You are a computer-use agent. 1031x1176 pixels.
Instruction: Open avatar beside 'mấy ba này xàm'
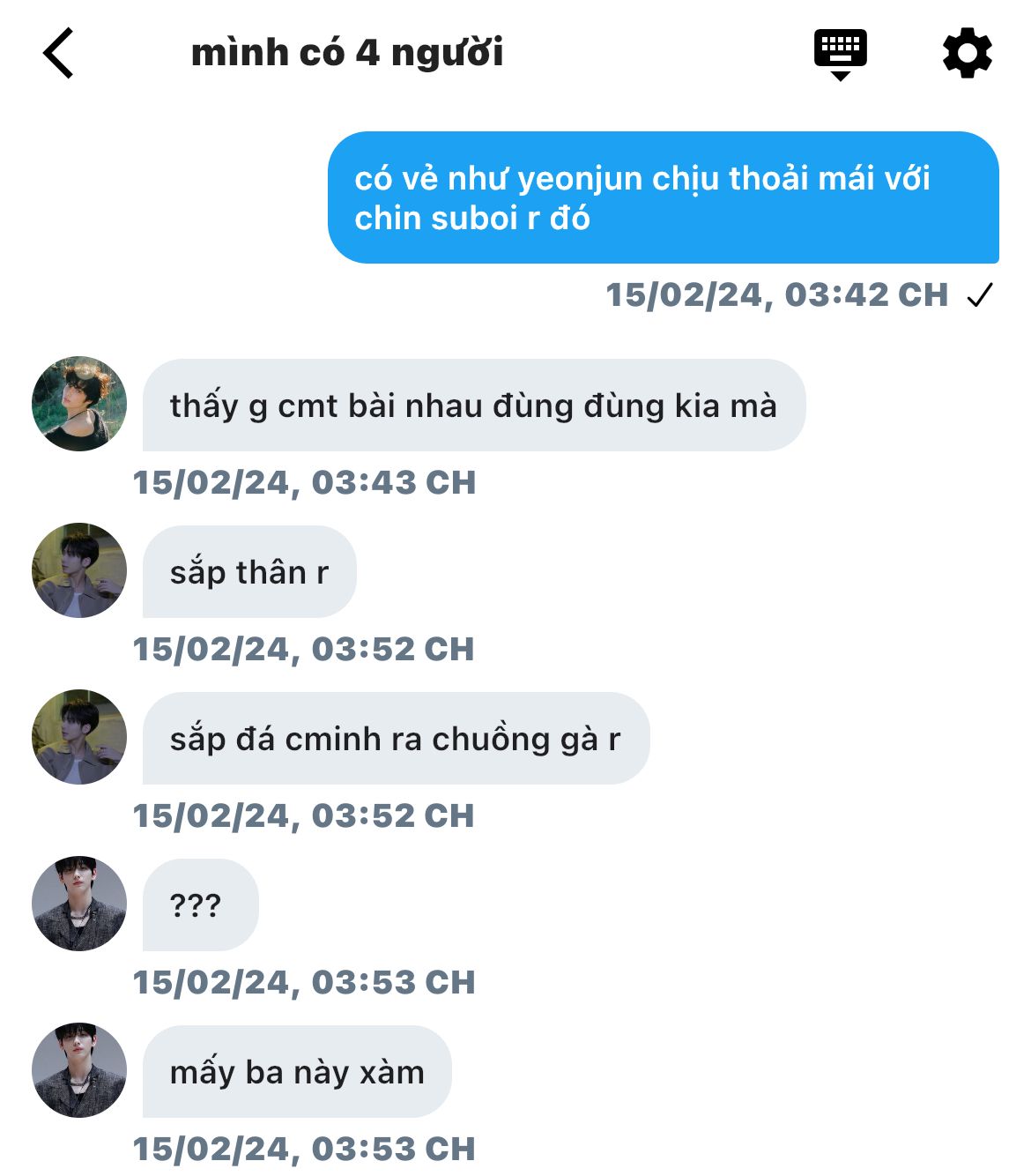point(79,1070)
